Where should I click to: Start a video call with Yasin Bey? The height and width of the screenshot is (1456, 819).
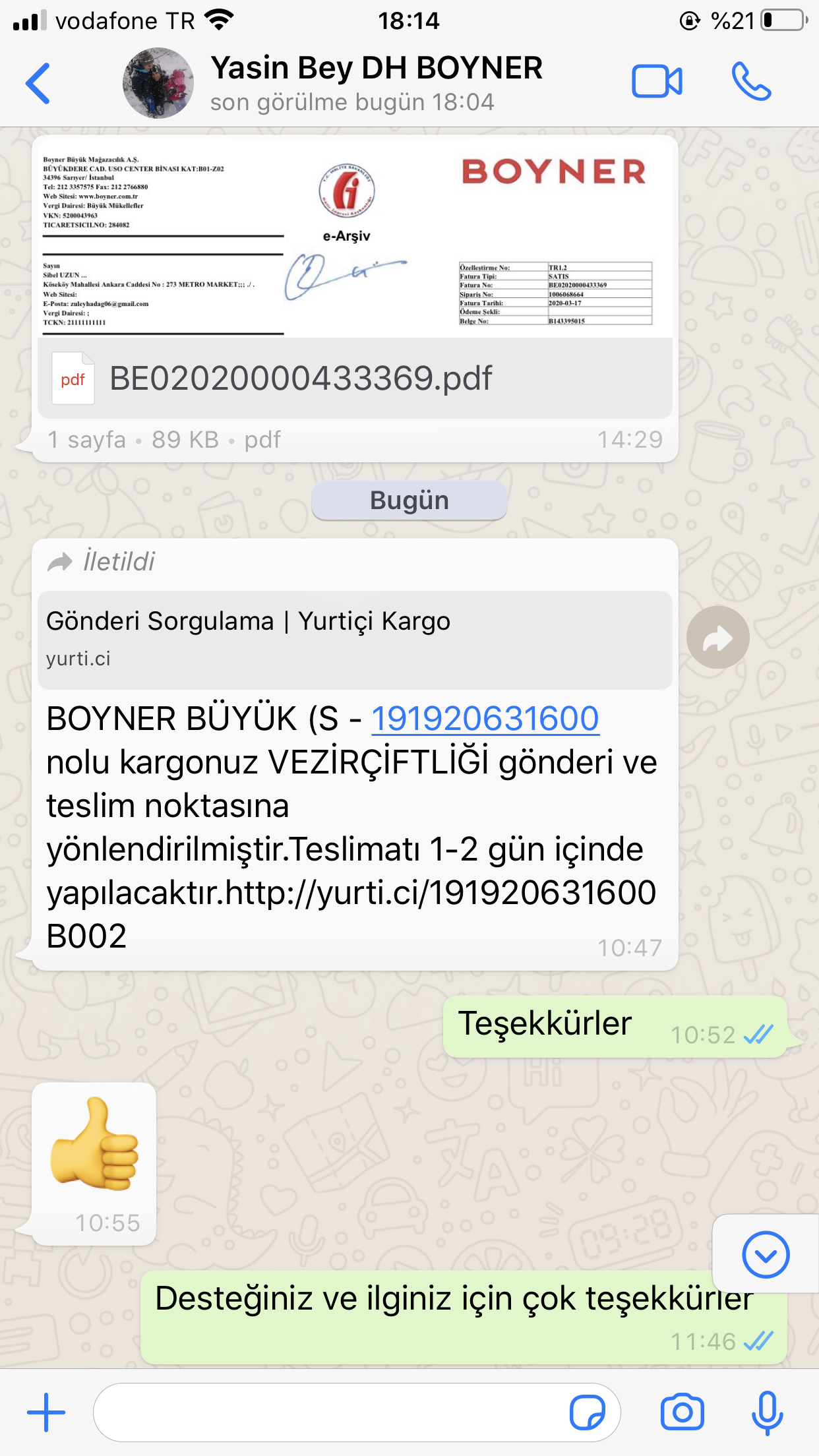[657, 82]
